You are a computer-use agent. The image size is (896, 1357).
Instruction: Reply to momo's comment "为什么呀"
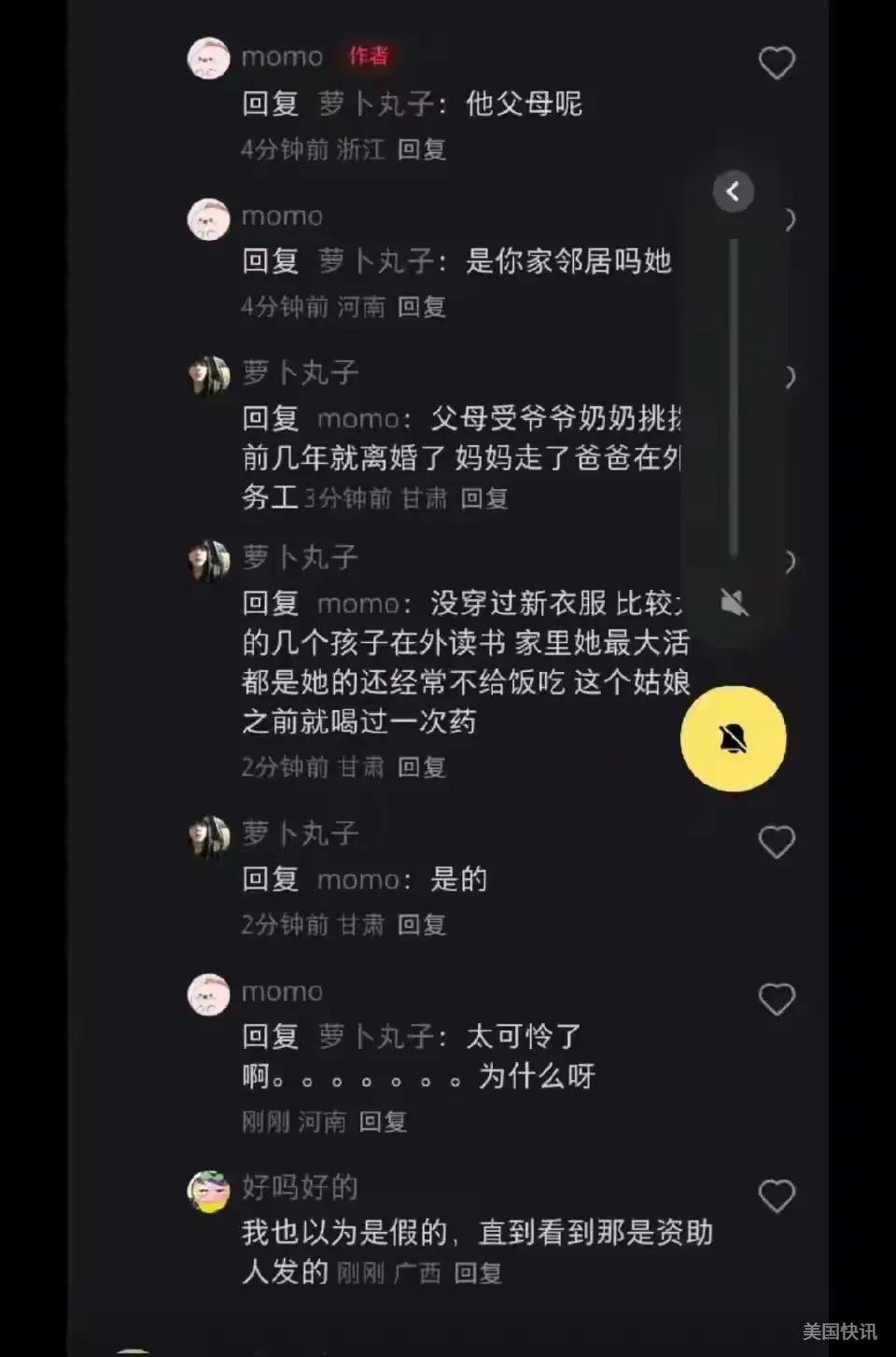tap(384, 1122)
